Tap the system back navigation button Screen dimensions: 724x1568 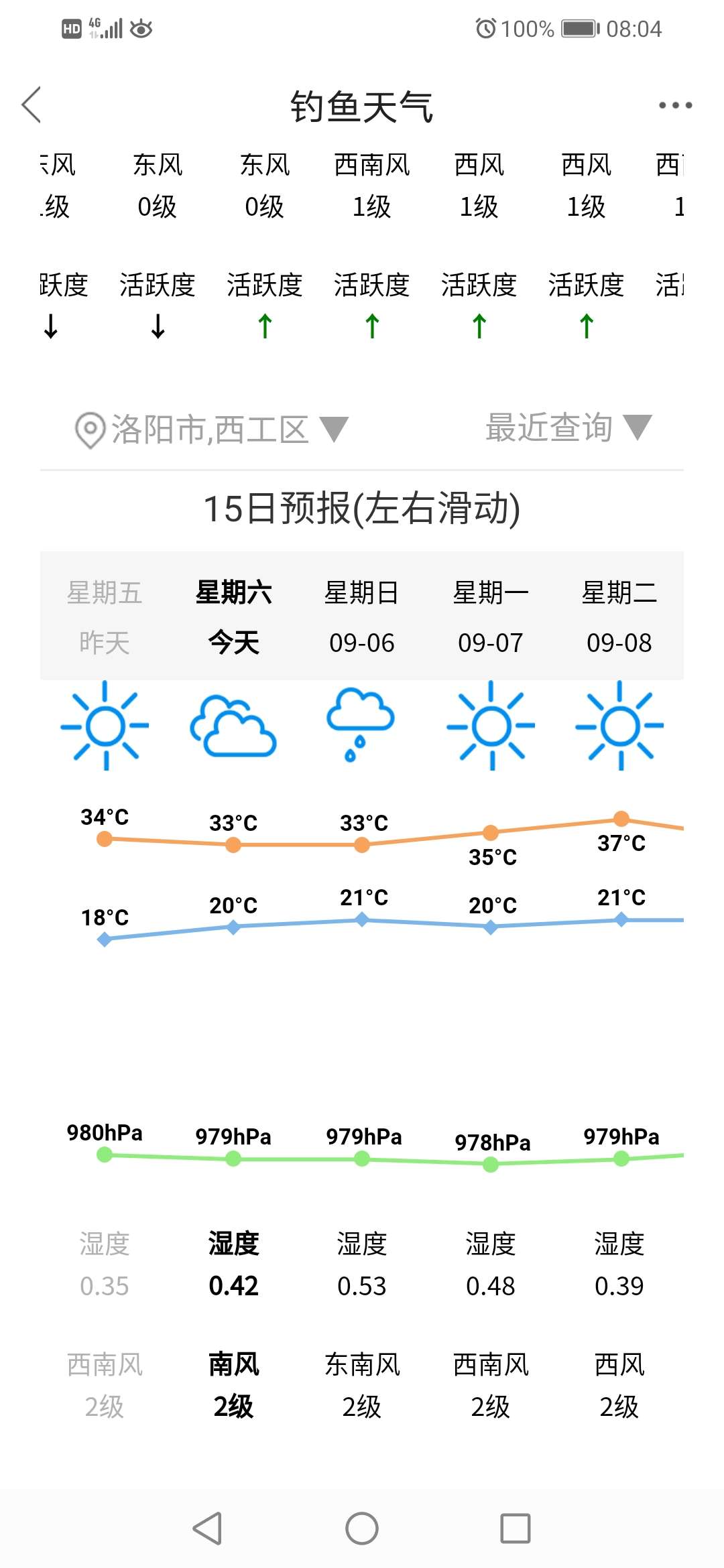pos(207,1528)
